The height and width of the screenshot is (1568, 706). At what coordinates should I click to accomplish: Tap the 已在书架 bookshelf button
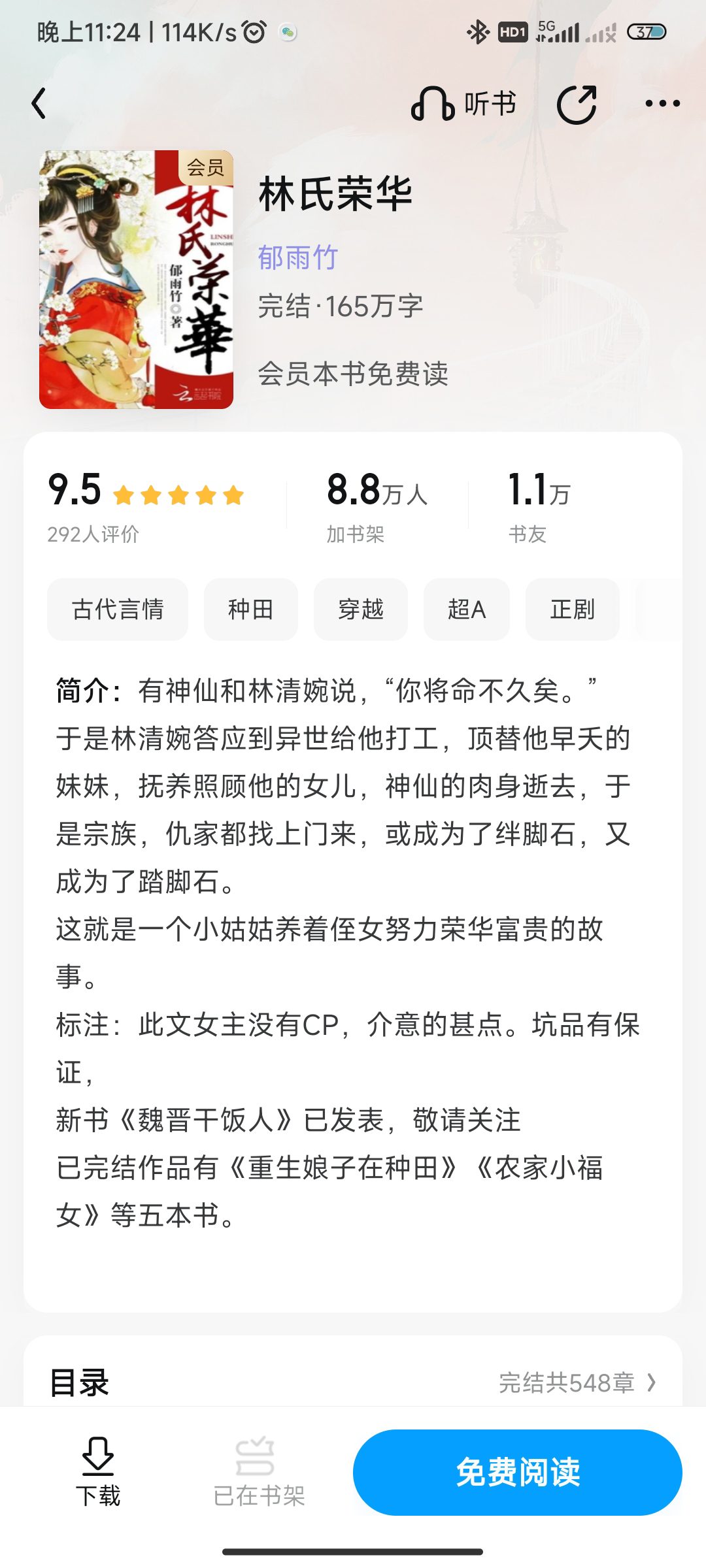coord(259,1473)
